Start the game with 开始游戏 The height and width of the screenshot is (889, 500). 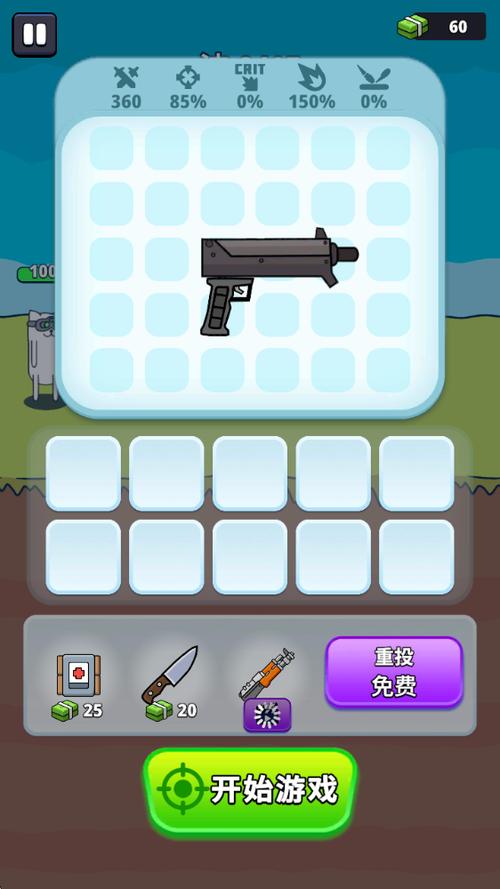pos(250,790)
